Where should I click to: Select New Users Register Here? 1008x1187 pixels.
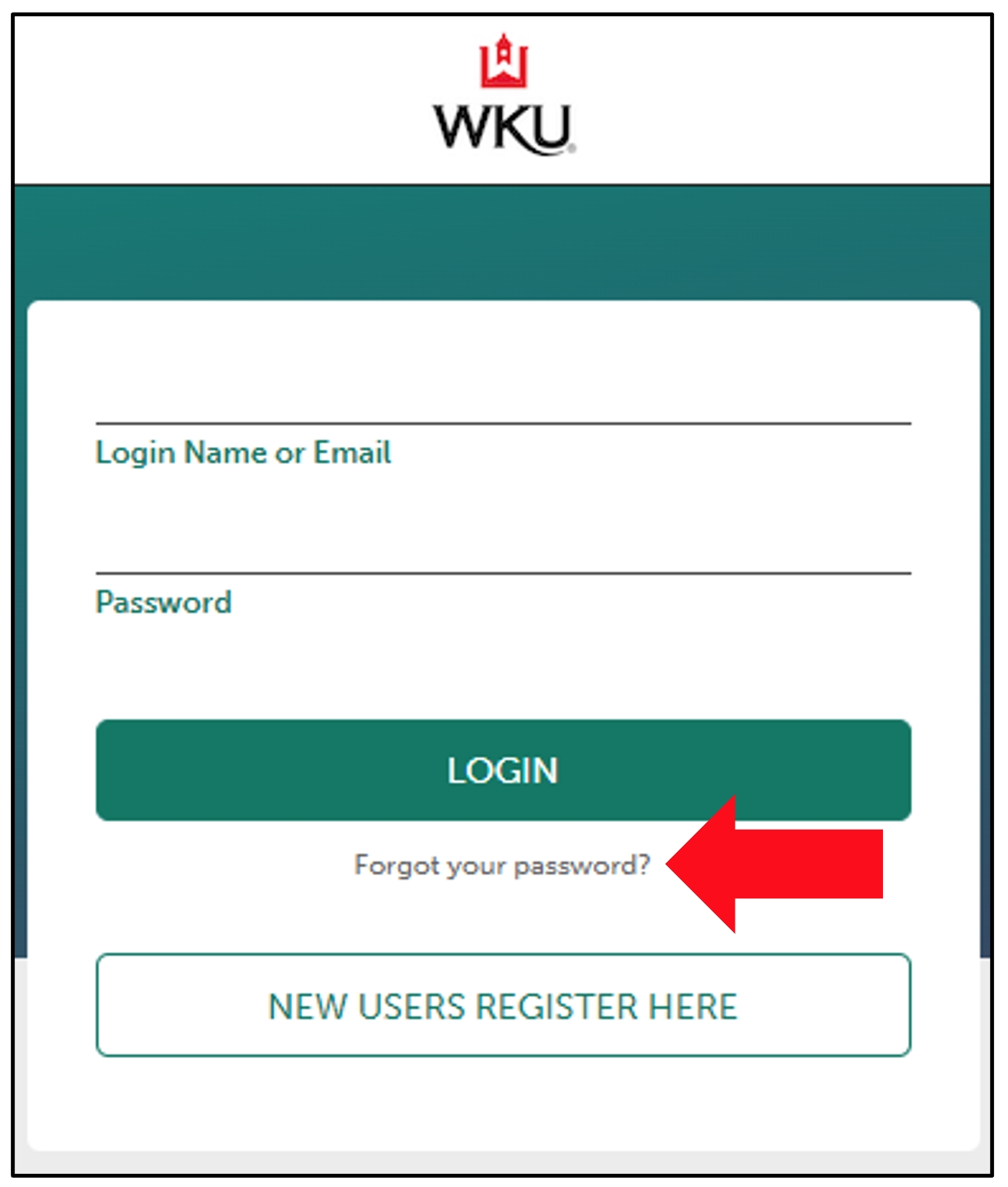502,1005
